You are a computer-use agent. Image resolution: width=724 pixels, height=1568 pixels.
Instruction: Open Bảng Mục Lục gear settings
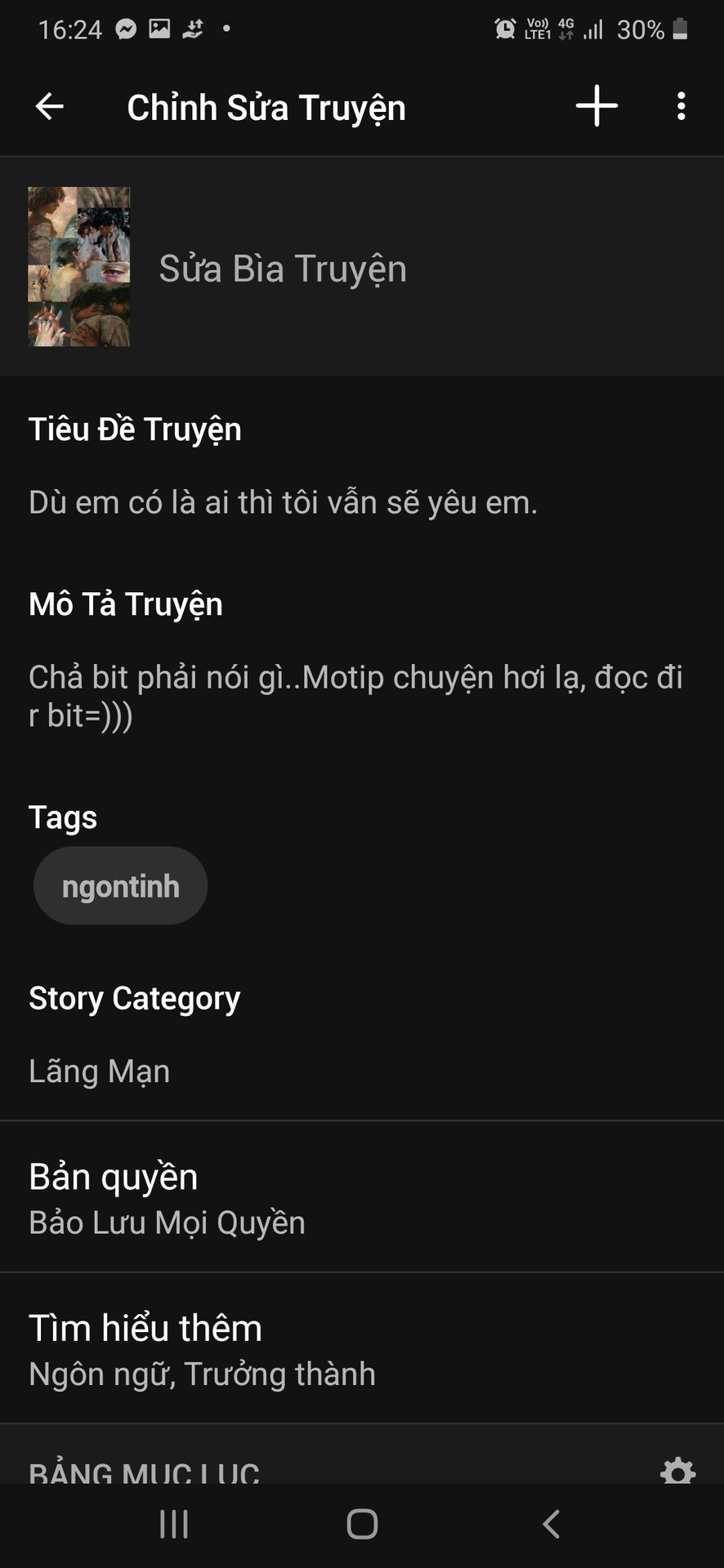click(677, 1471)
